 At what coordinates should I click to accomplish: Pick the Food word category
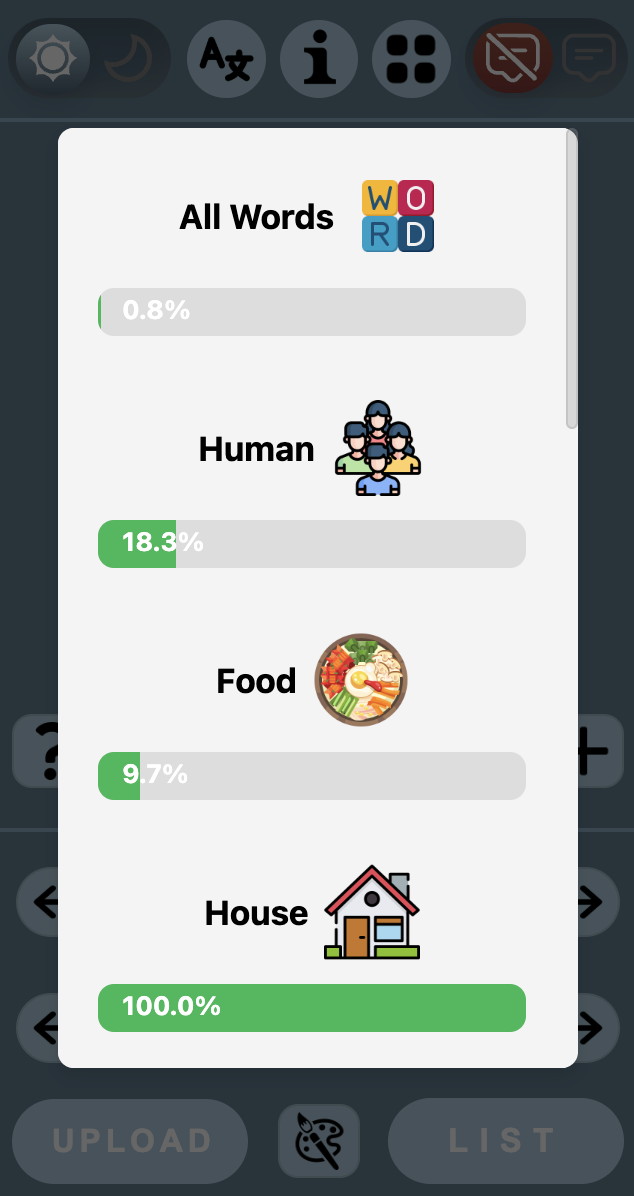click(x=311, y=681)
